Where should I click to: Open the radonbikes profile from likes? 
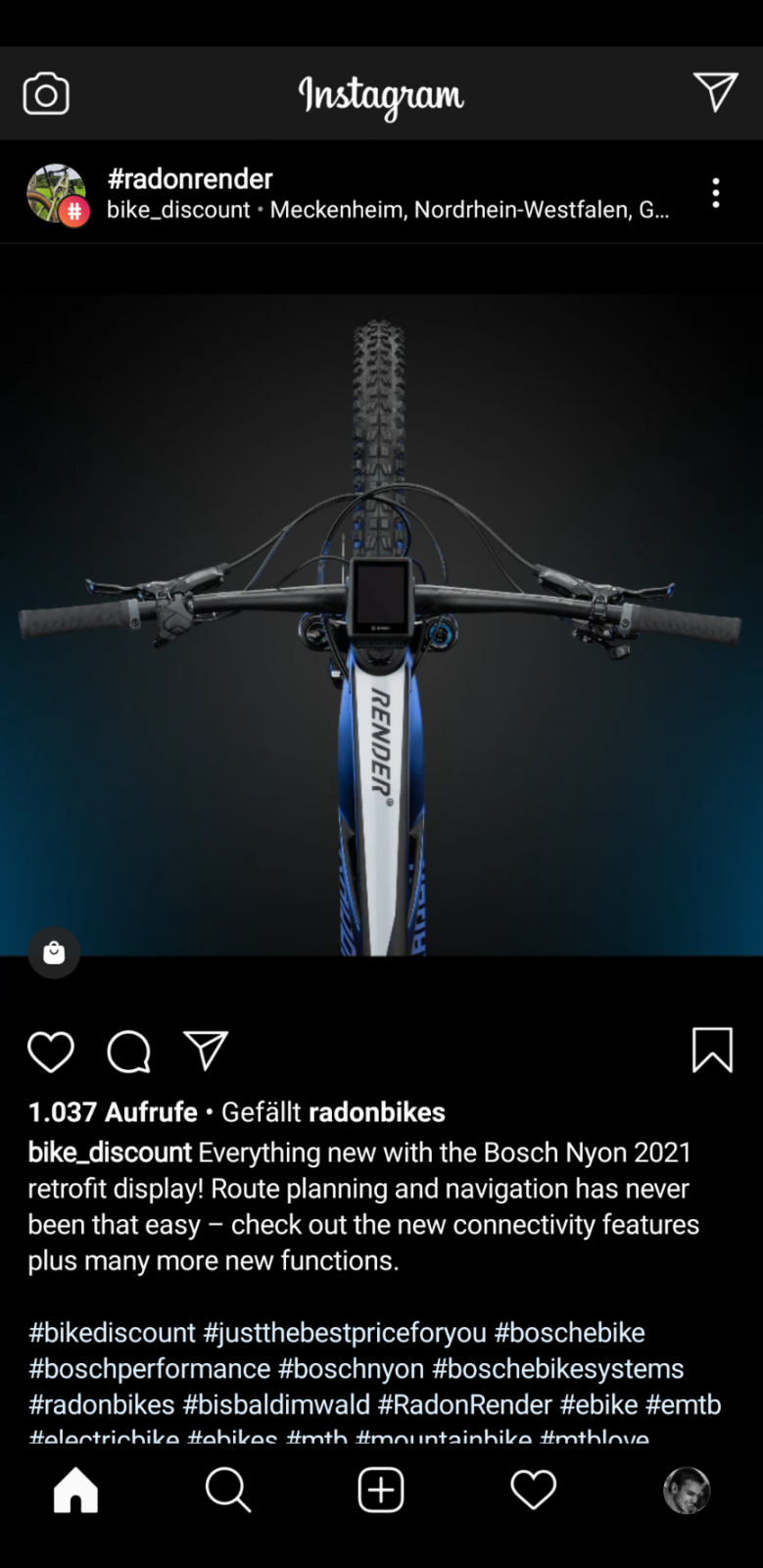point(376,1112)
